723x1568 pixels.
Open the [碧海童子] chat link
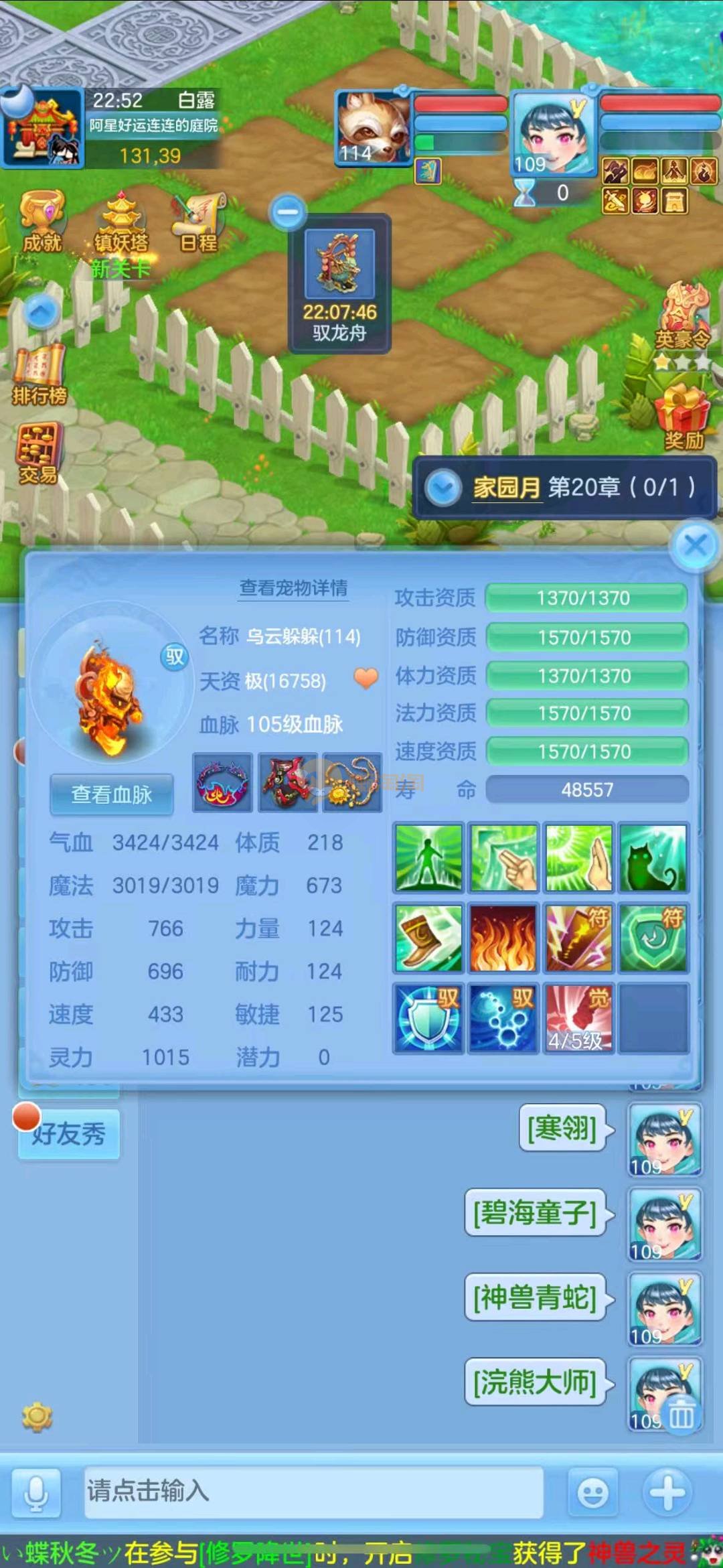tap(535, 1212)
